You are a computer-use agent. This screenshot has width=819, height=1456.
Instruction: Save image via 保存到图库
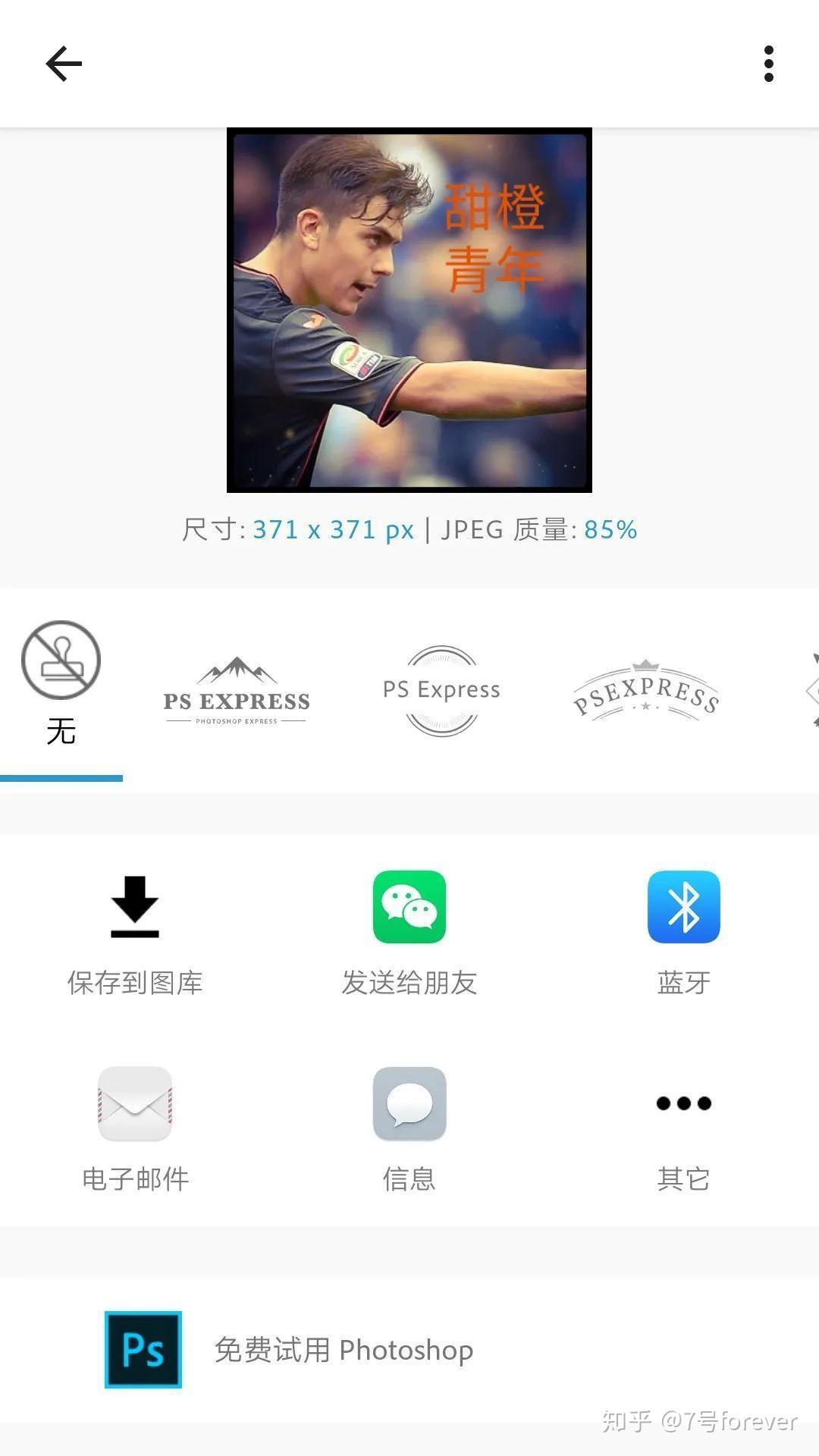pyautogui.click(x=135, y=934)
